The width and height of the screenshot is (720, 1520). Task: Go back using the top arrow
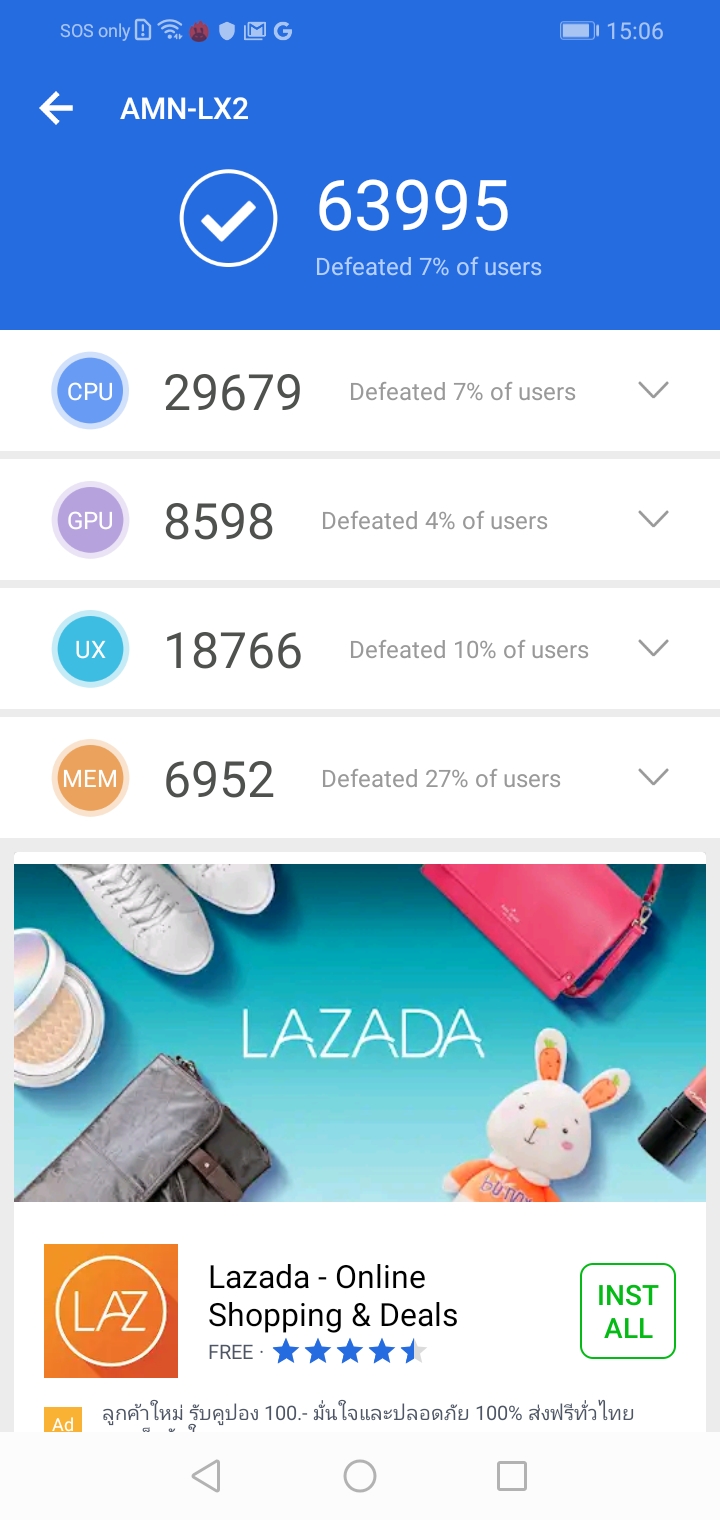(x=57, y=109)
